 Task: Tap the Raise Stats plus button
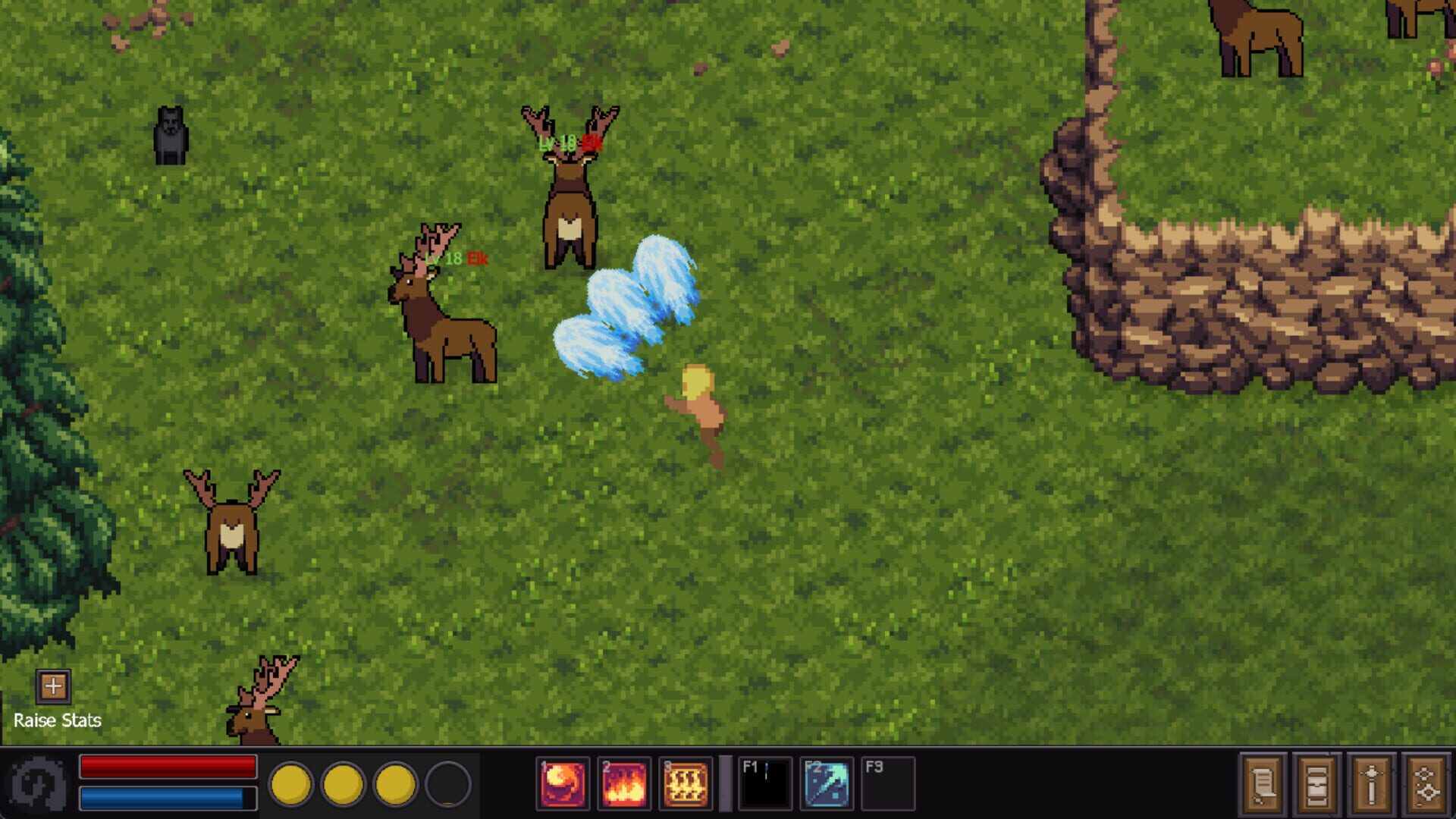tap(53, 686)
